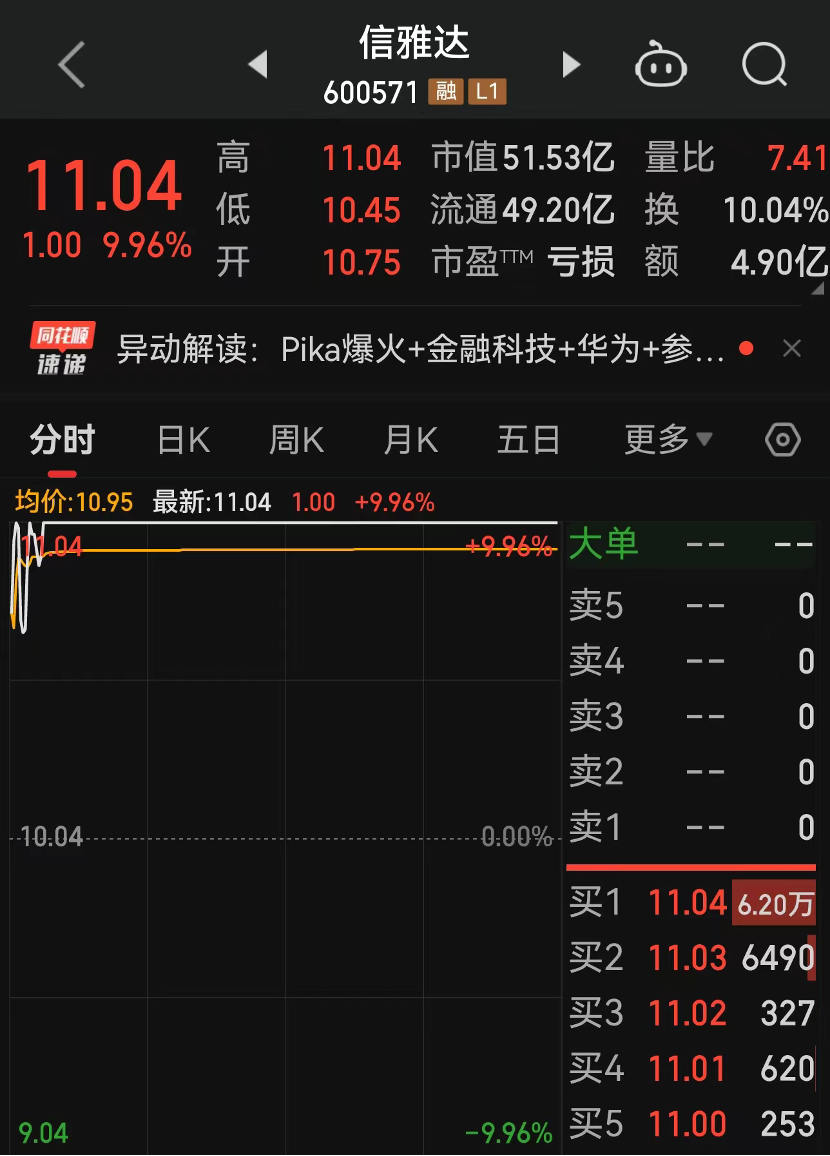The image size is (830, 1156).
Task: Switch to the 日K chart
Action: click(x=184, y=440)
